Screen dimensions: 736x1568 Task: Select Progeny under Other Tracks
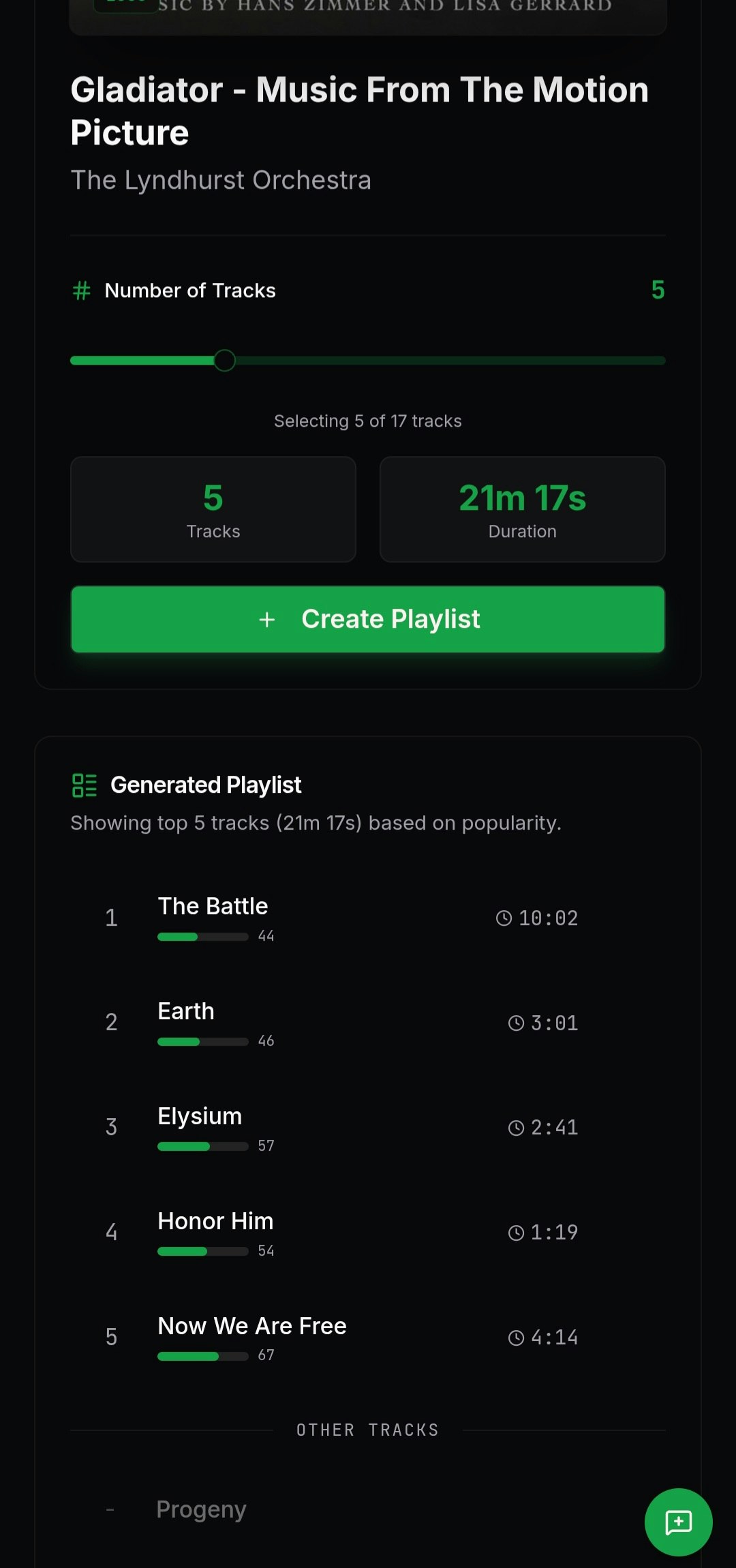click(x=201, y=1509)
